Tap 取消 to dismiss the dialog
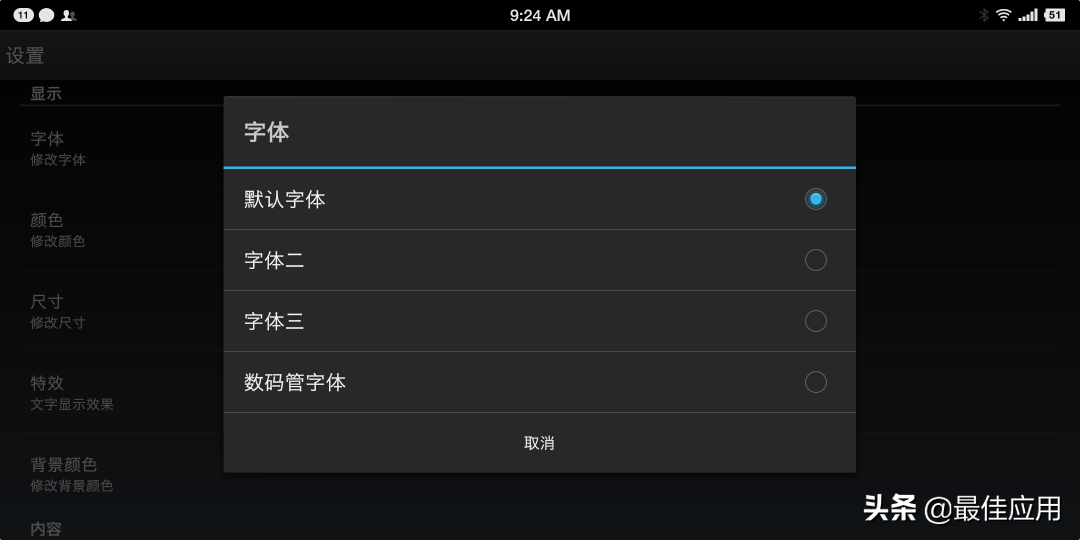Screen dimensions: 1080x540 (539, 443)
